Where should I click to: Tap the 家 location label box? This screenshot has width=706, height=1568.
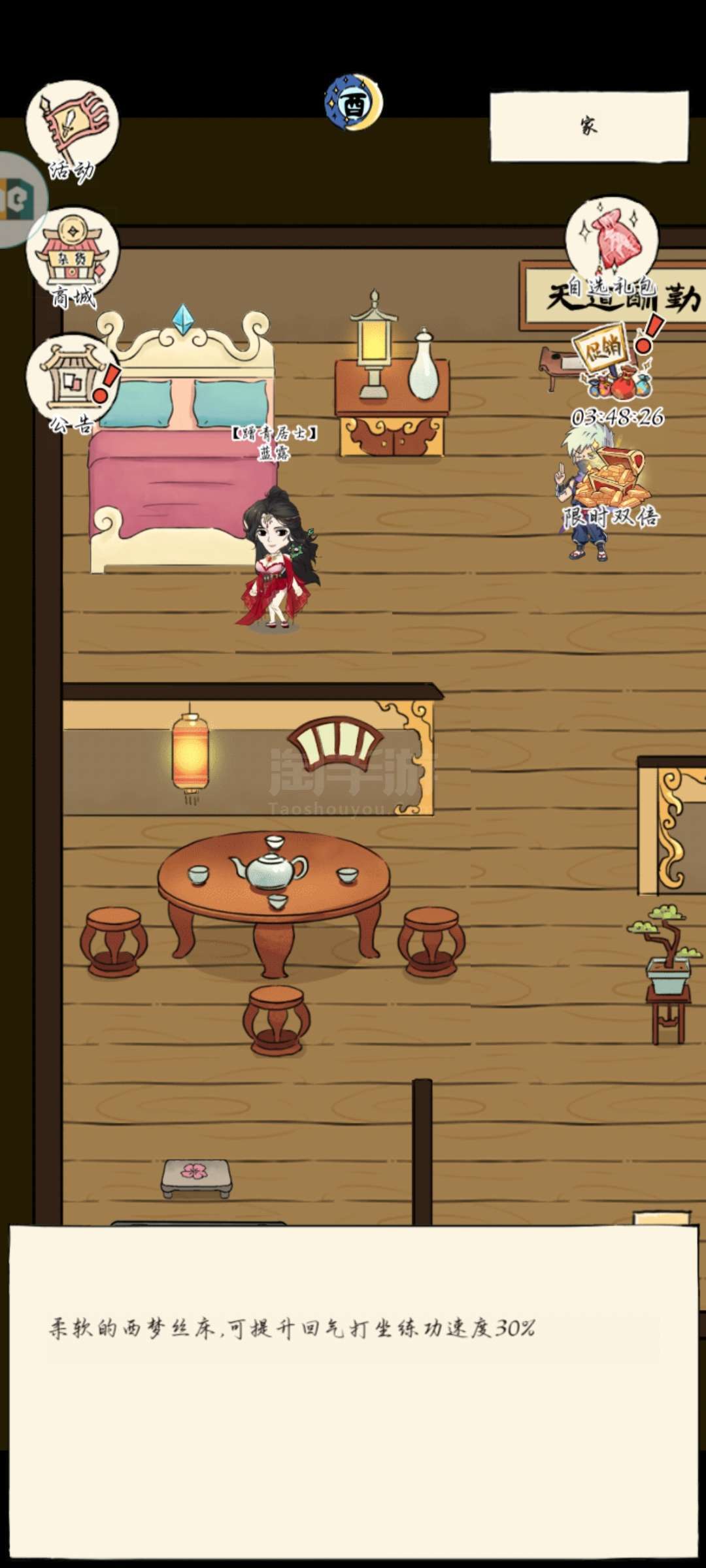coord(589,126)
